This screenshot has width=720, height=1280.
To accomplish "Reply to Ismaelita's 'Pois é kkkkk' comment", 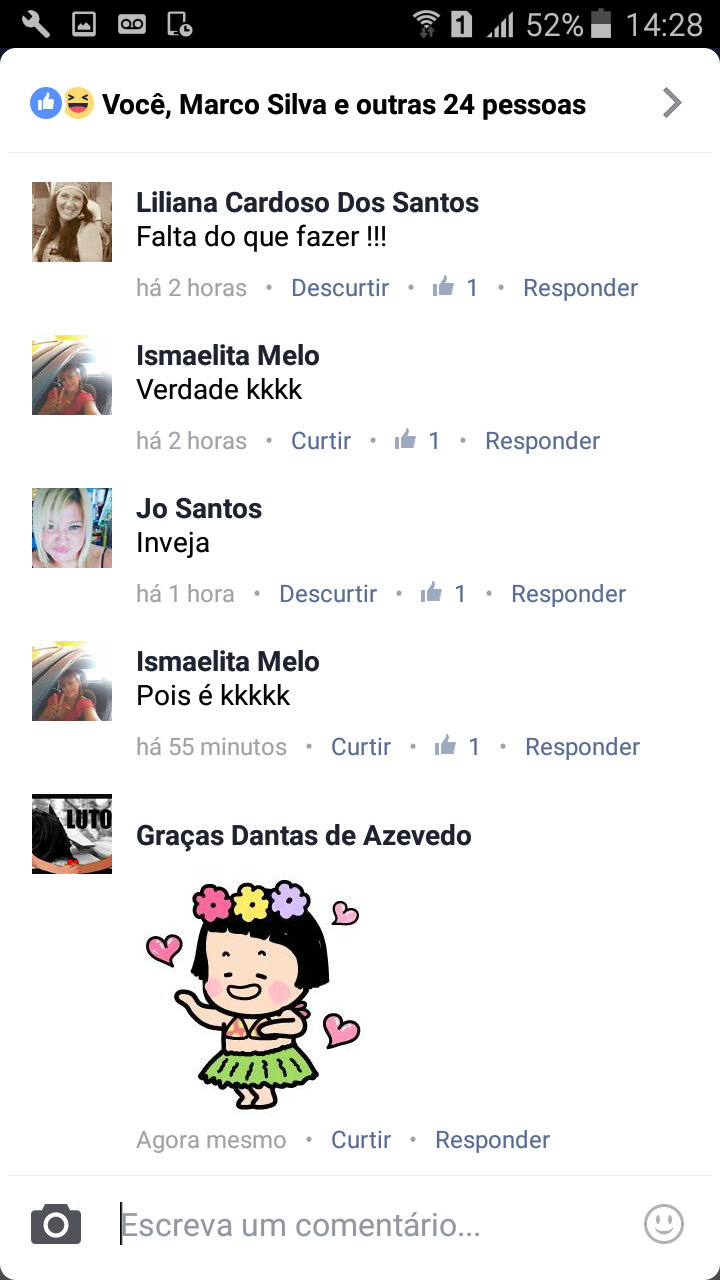I will click(x=582, y=747).
